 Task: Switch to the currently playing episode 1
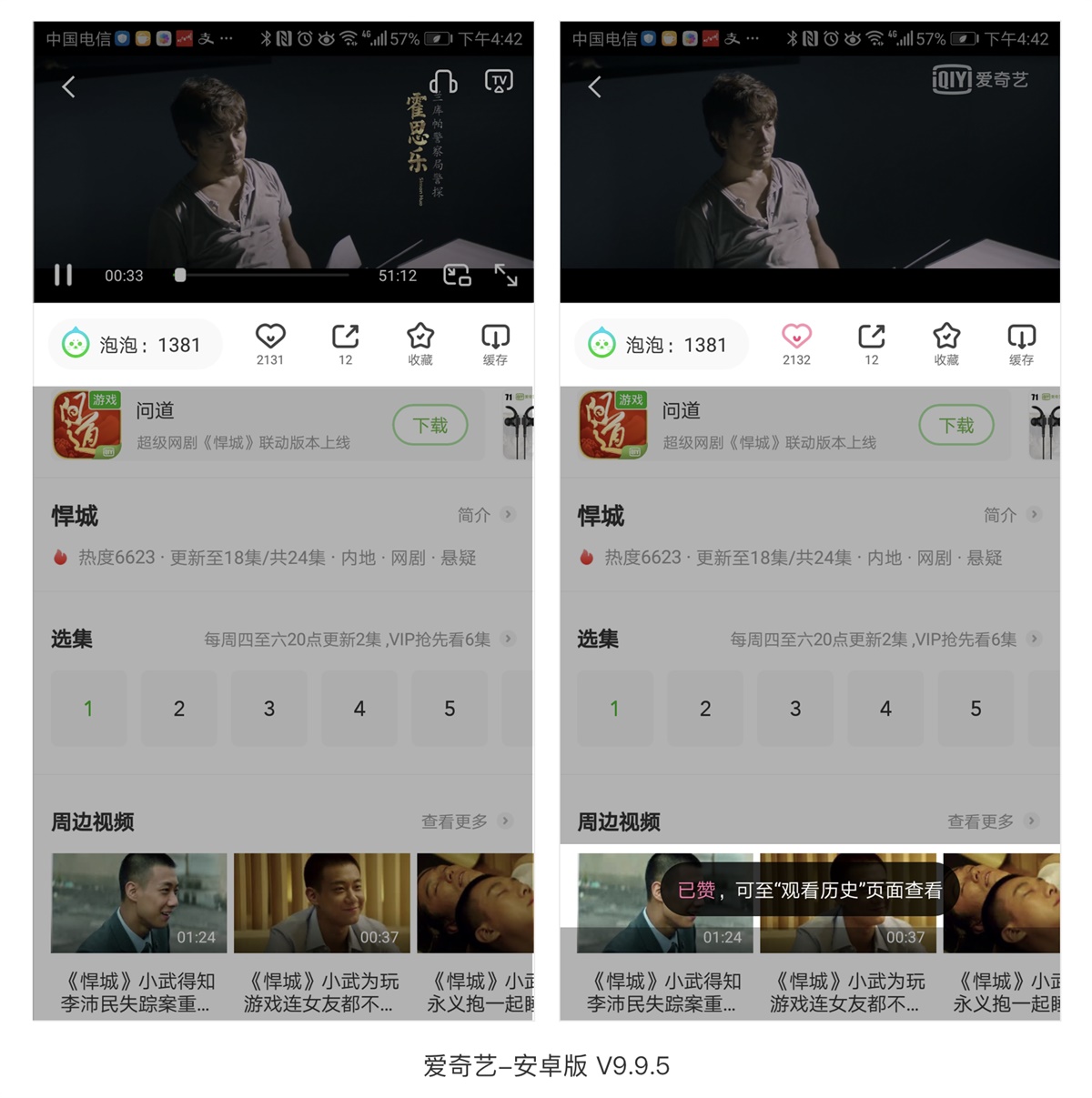[88, 708]
